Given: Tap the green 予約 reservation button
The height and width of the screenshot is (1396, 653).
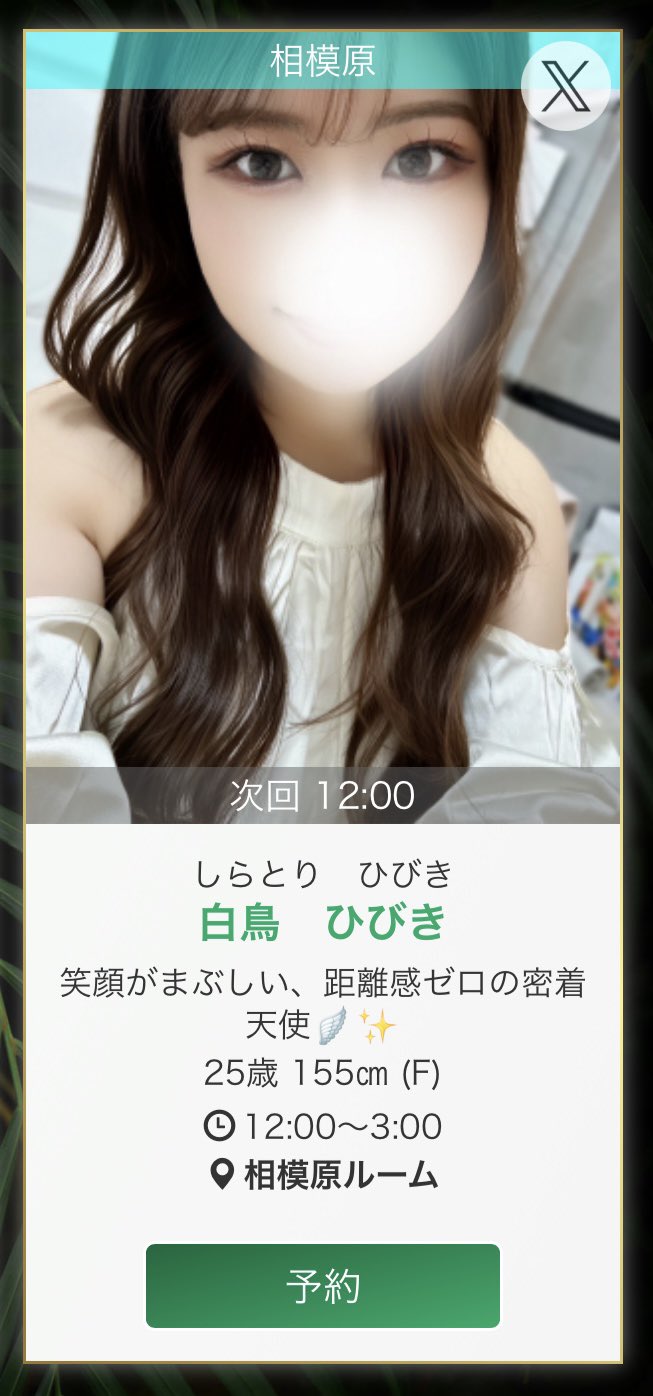Looking at the screenshot, I should (323, 1285).
